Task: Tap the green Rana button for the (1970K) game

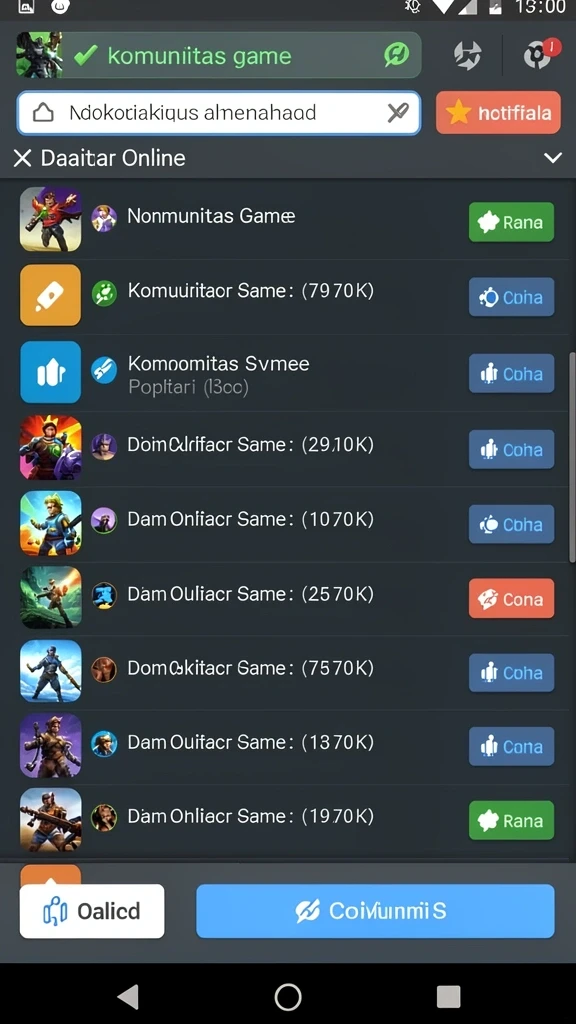Action: click(x=511, y=820)
